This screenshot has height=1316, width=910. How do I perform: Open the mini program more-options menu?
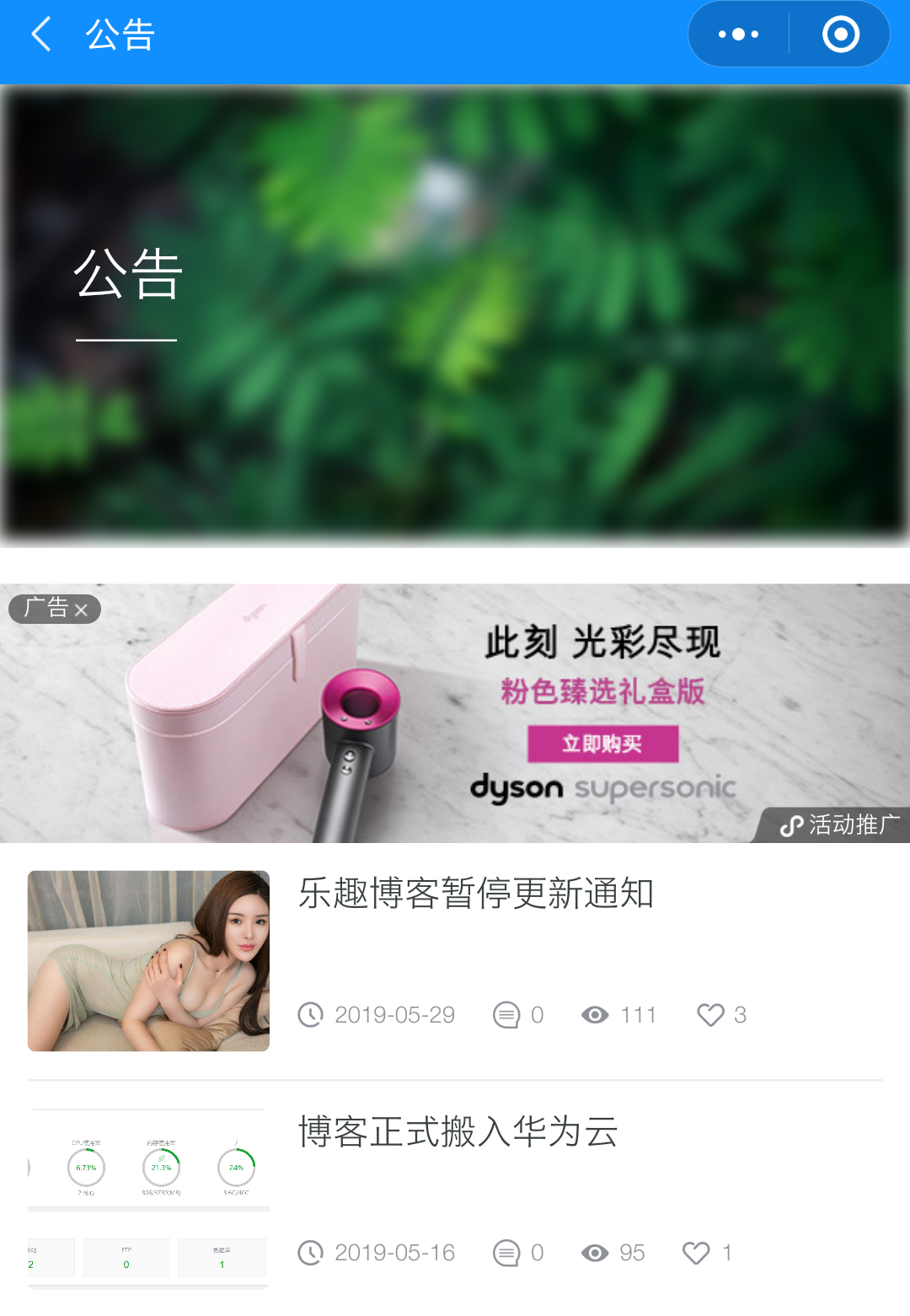tap(739, 35)
